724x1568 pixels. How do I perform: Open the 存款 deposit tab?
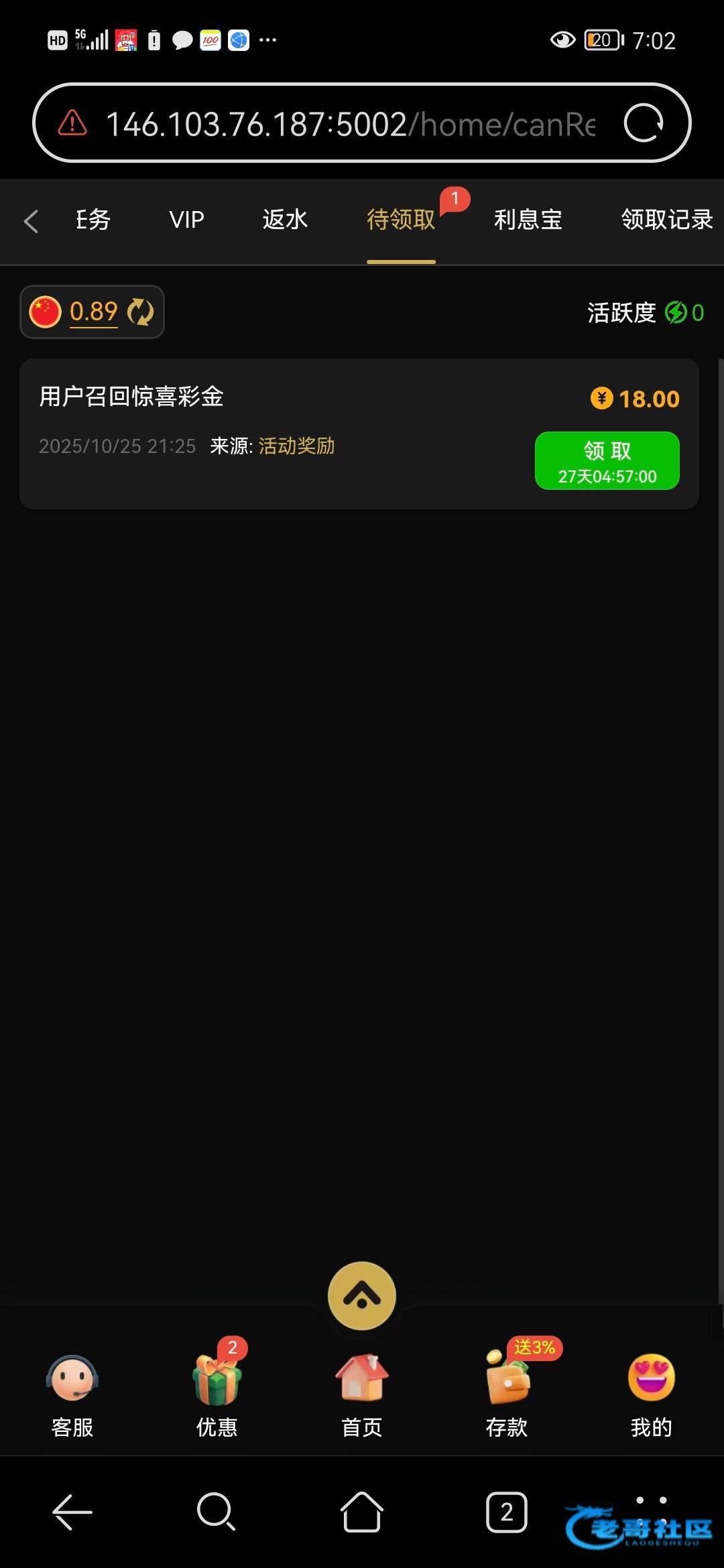[507, 1394]
